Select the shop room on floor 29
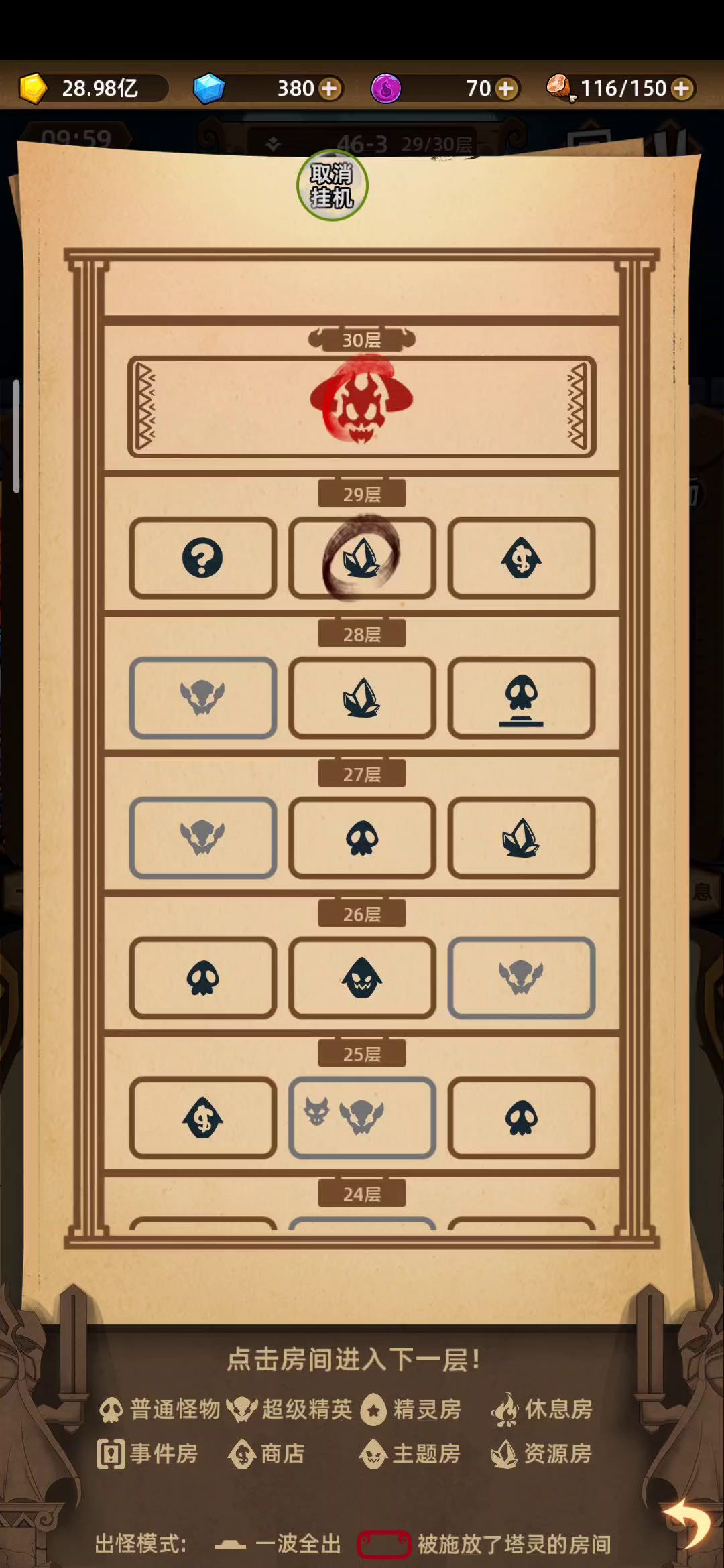 pos(521,558)
